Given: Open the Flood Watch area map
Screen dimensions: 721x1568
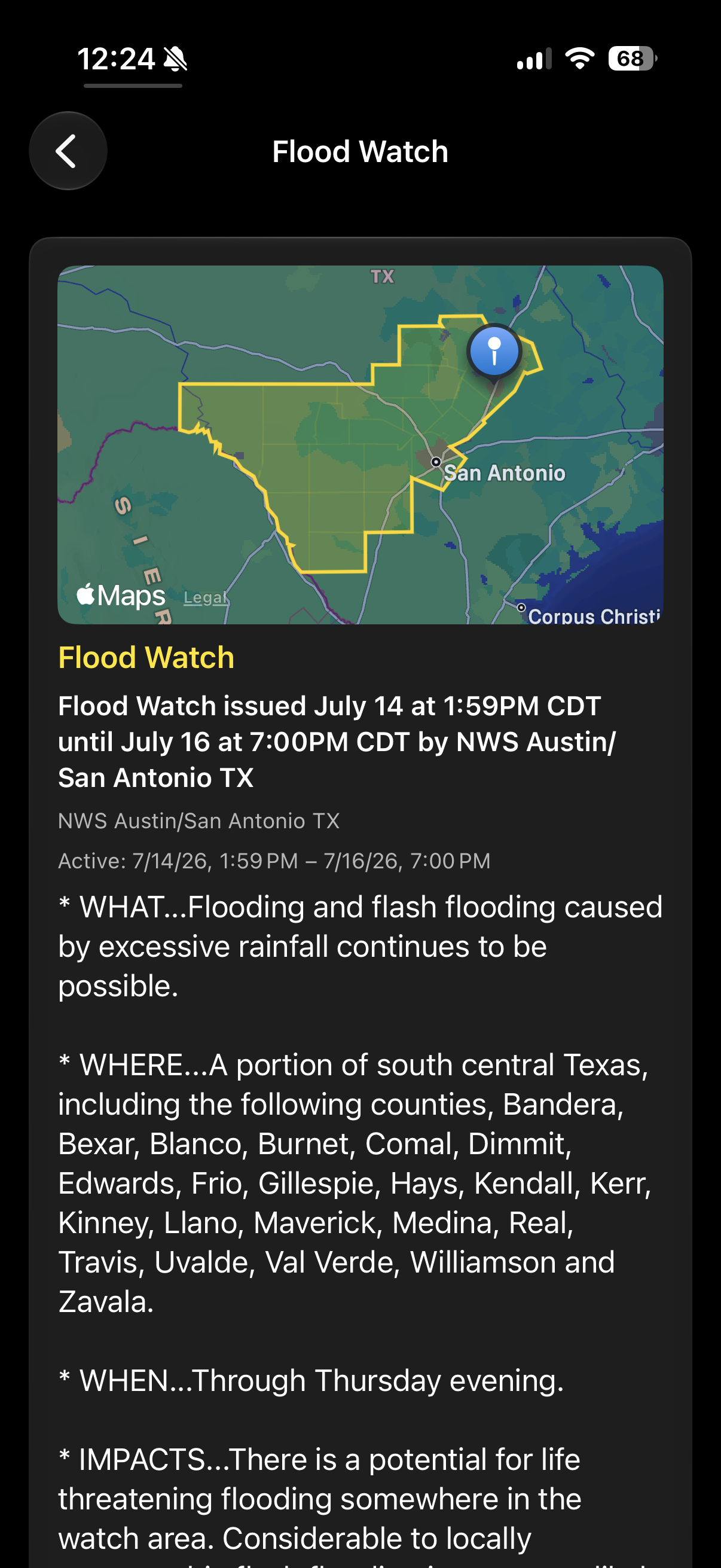Looking at the screenshot, I should 360,444.
